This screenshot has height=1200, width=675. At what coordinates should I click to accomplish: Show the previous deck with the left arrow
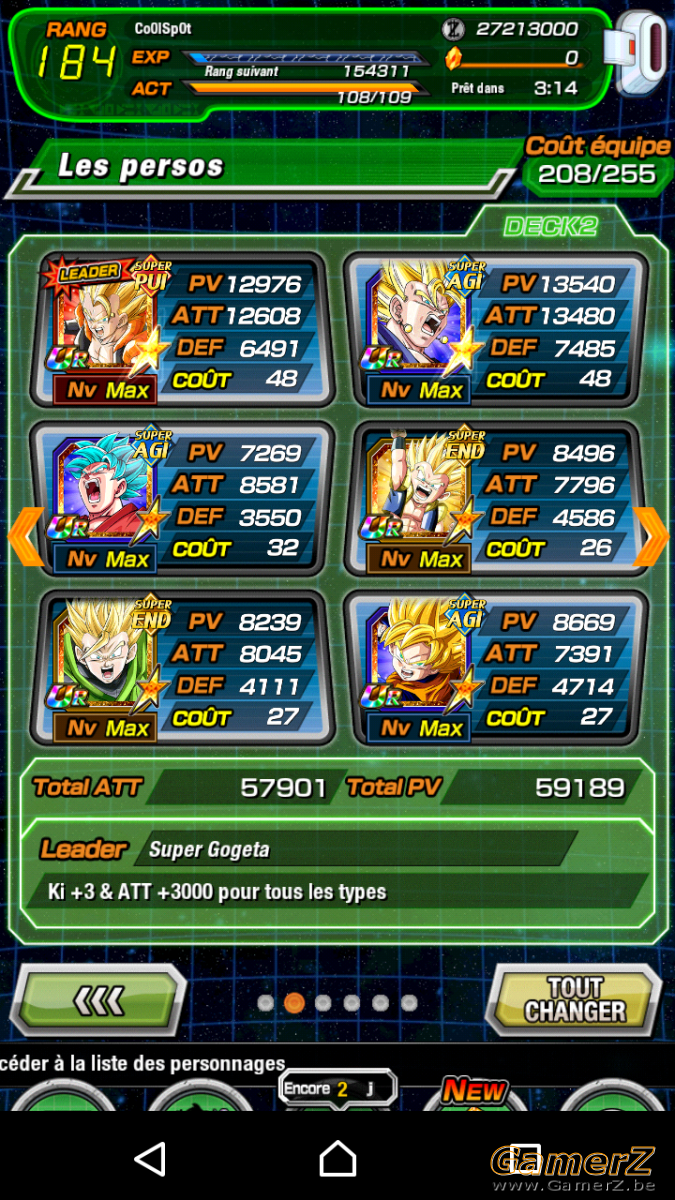tap(24, 537)
